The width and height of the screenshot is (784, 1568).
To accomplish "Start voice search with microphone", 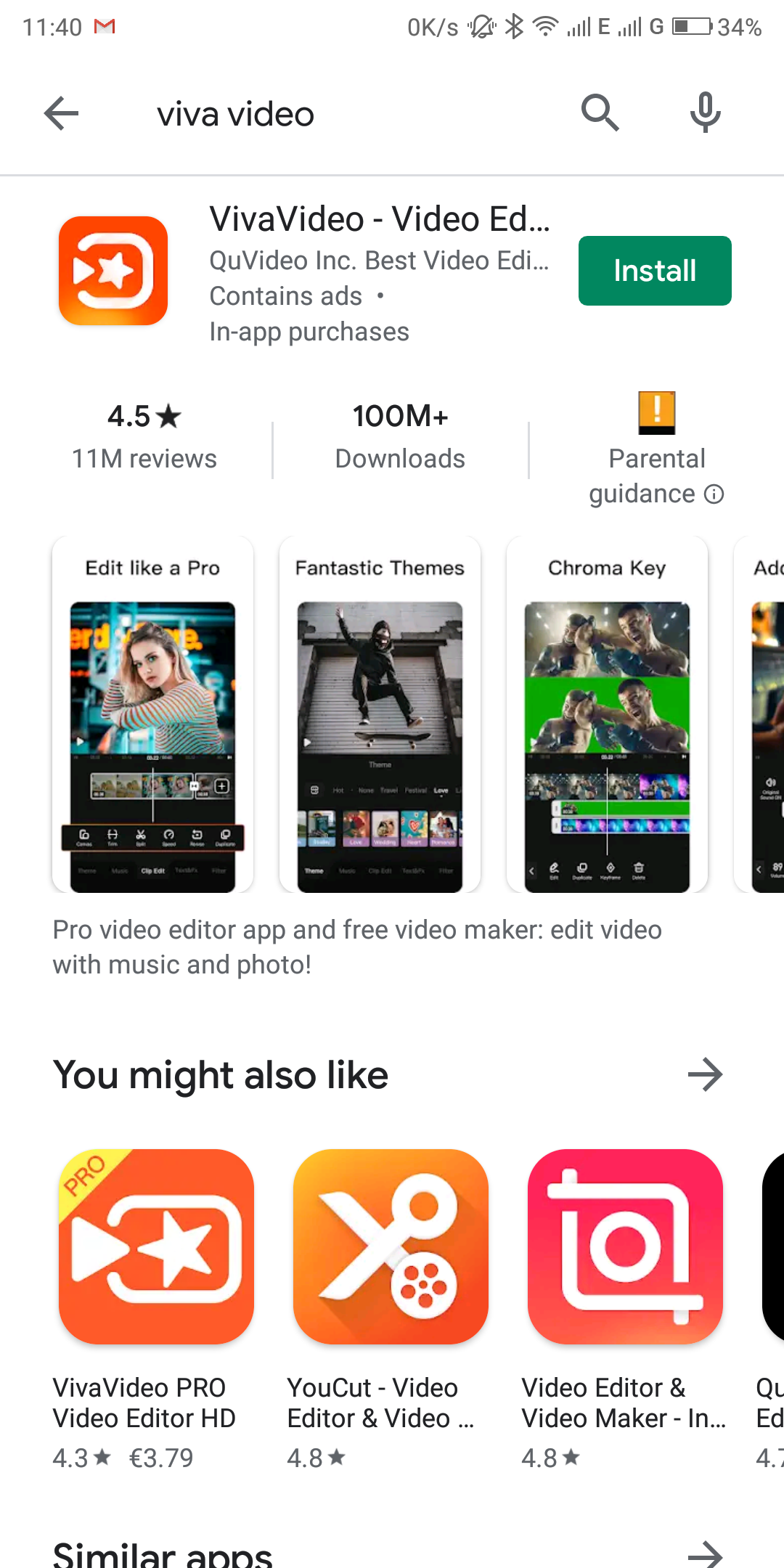I will coord(705,113).
